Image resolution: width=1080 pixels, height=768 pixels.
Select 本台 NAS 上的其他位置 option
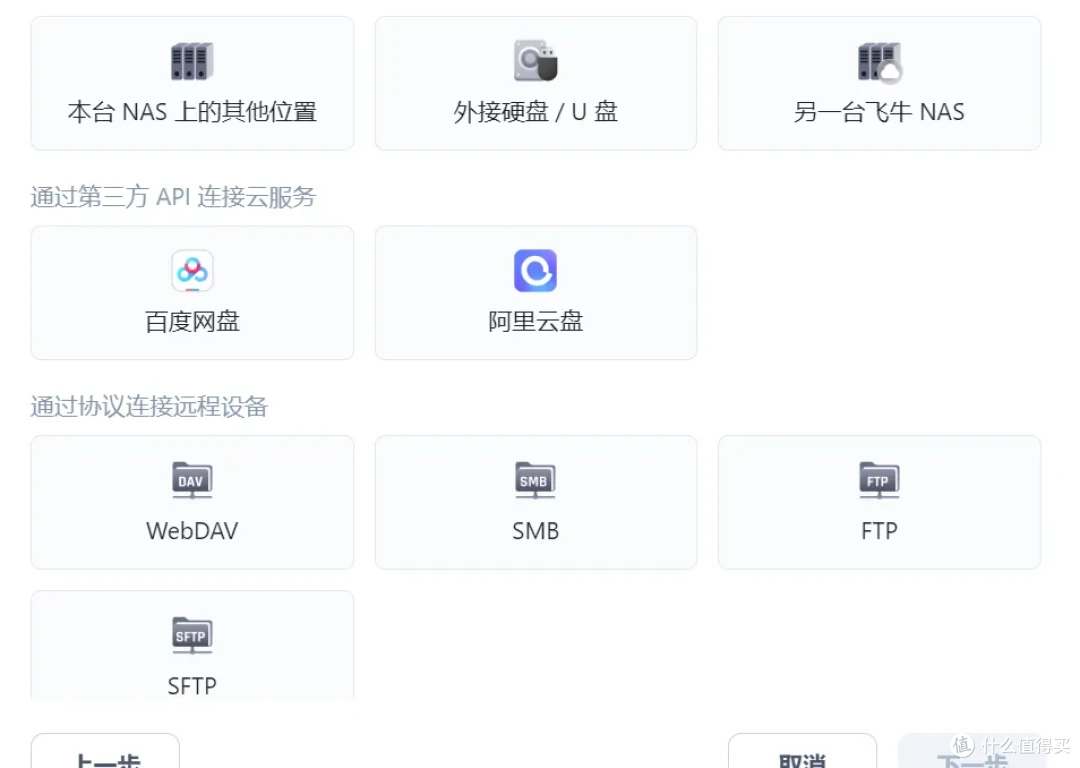point(192,84)
